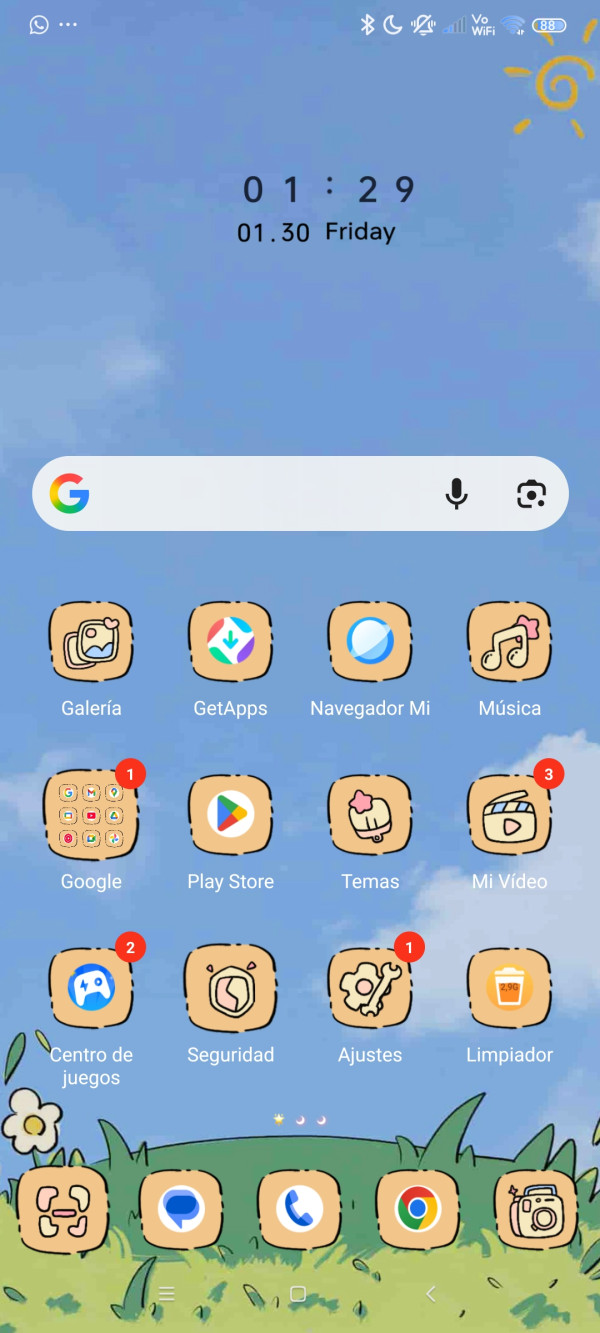Open the Galería app
600x1333 pixels.
91,642
